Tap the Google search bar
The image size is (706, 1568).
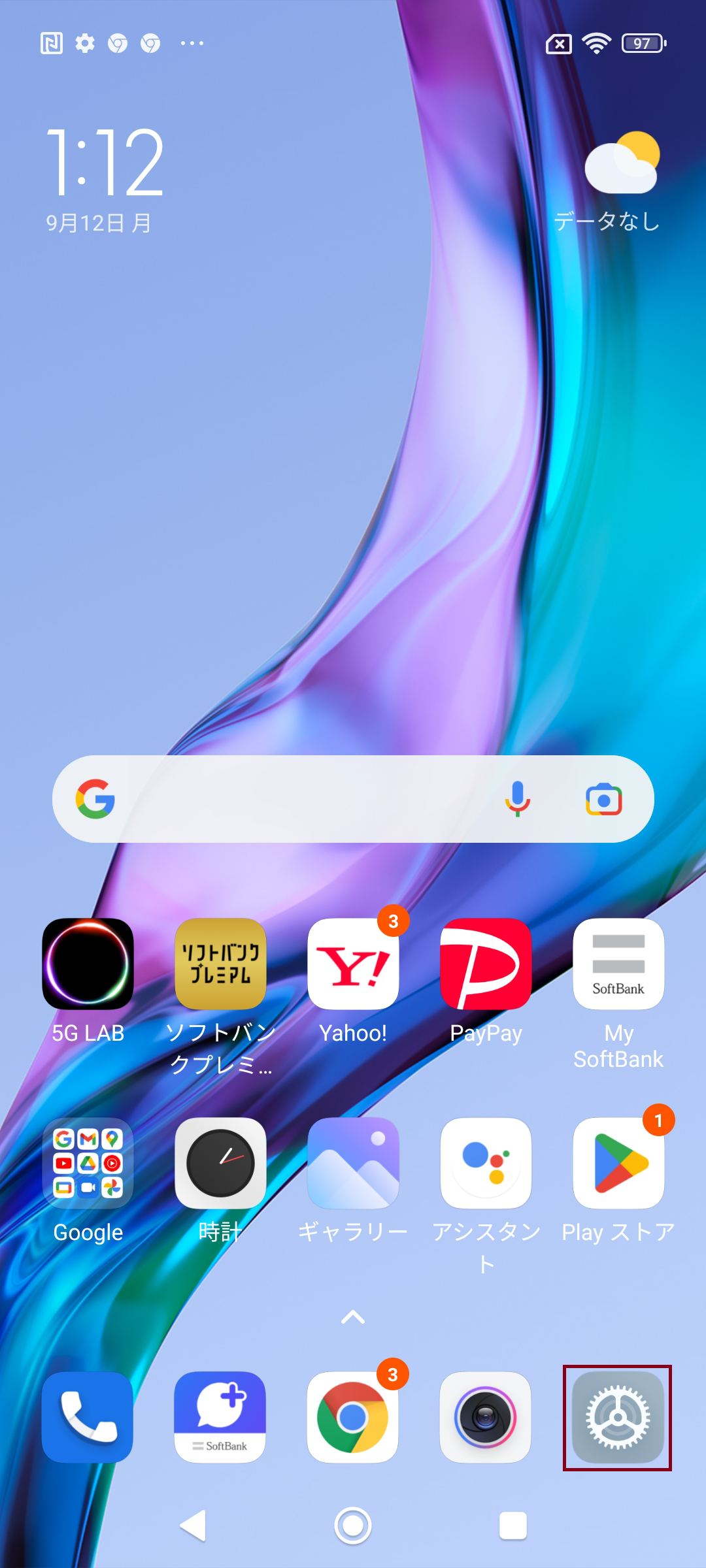point(294,799)
